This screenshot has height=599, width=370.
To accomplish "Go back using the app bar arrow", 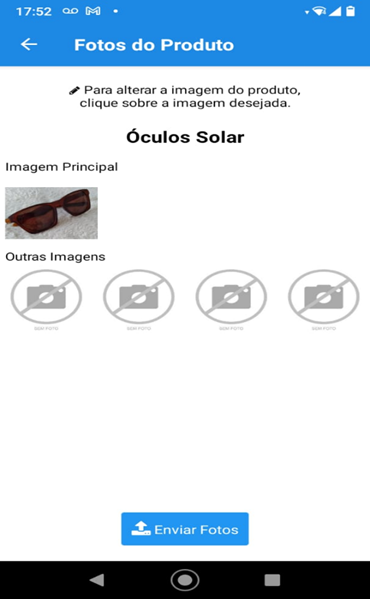I will tap(29, 45).
